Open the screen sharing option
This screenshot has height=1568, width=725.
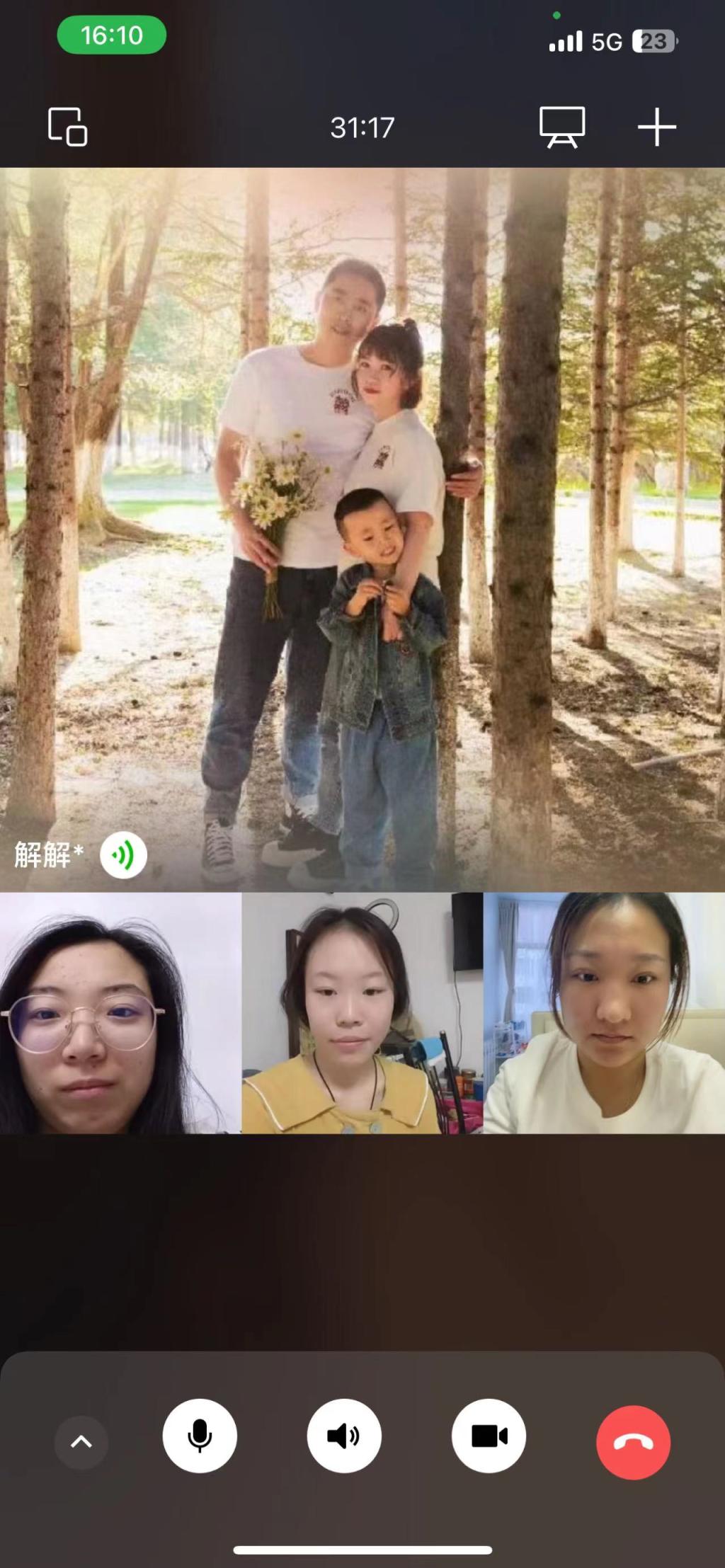(562, 127)
